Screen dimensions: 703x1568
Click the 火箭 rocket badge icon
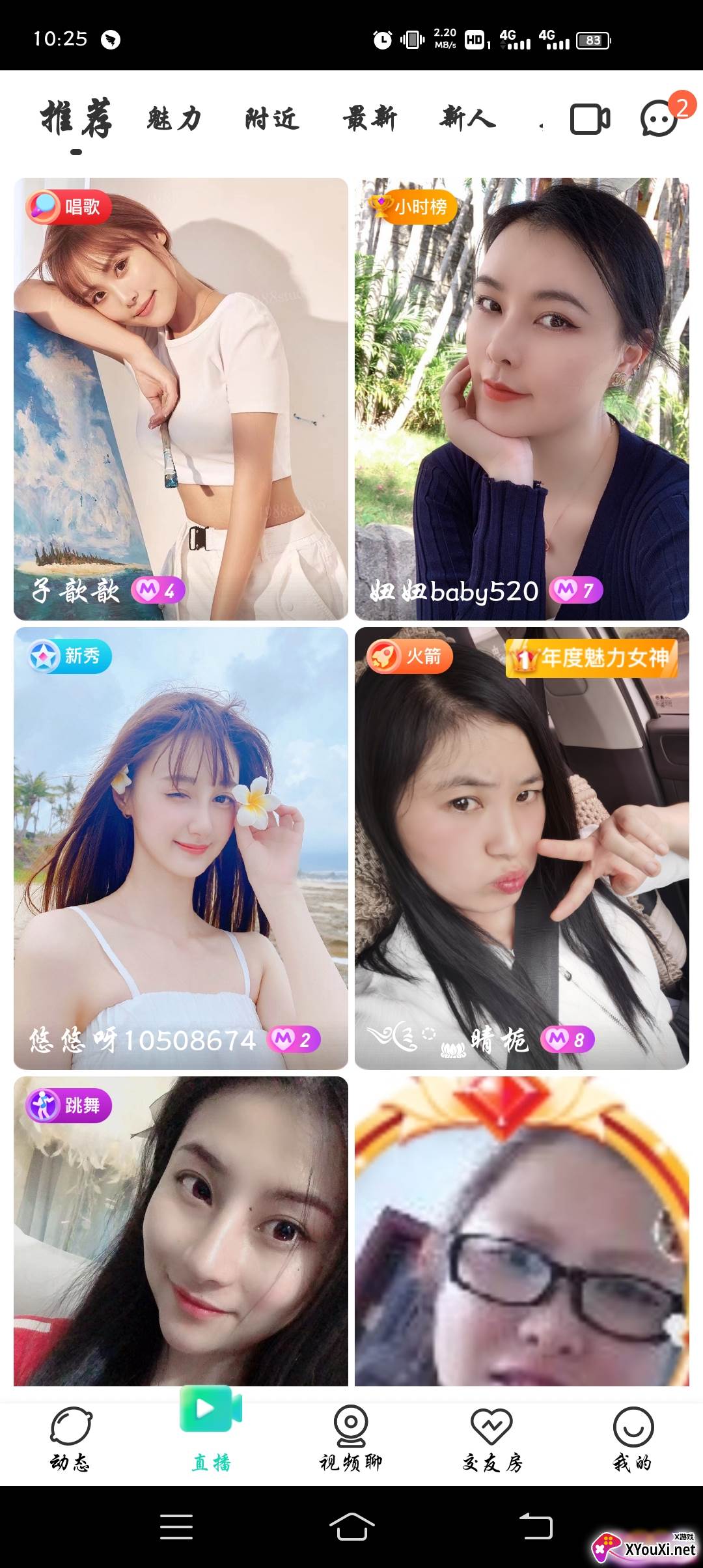pos(410,658)
